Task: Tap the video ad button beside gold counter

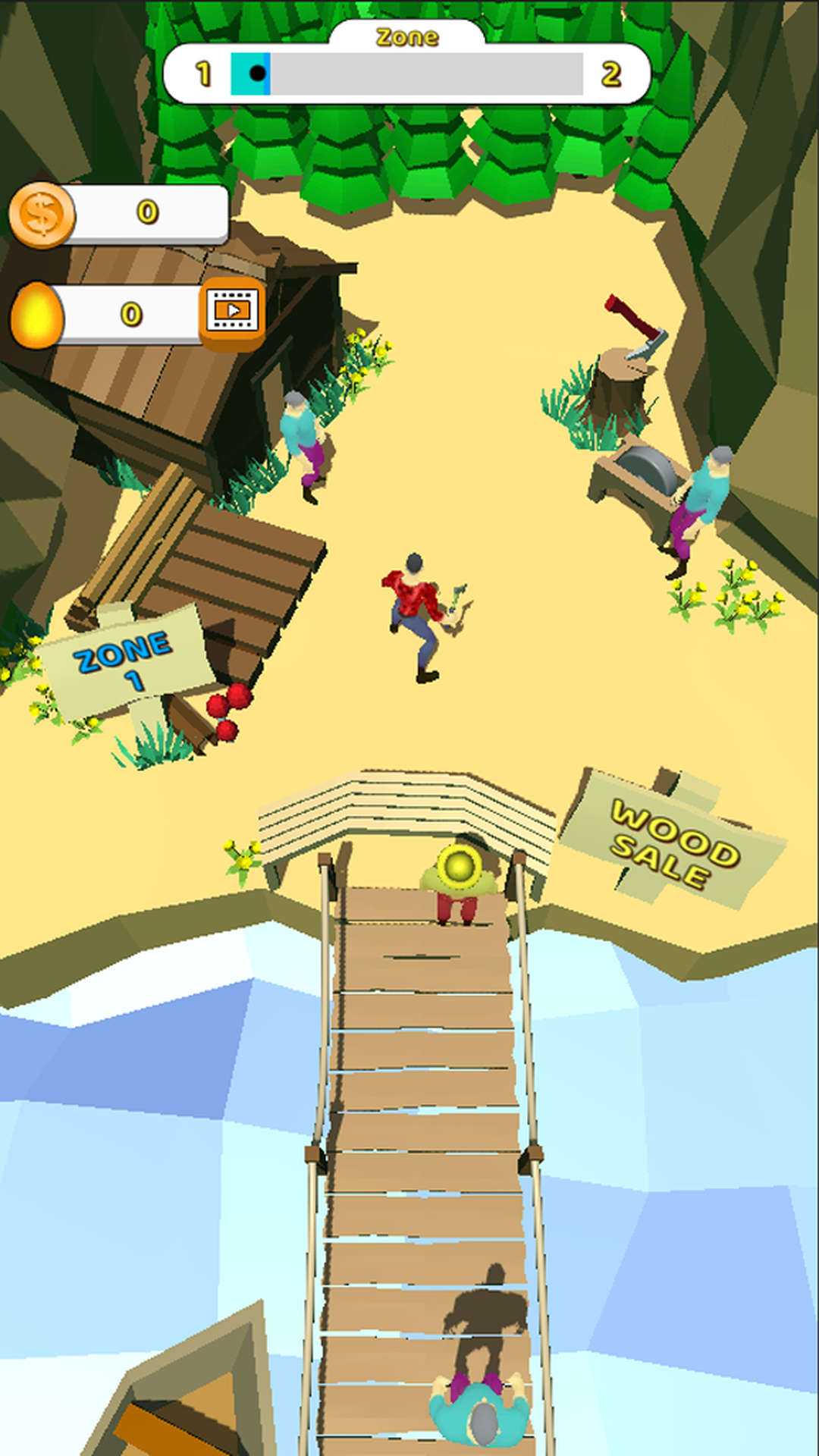Action: click(233, 312)
